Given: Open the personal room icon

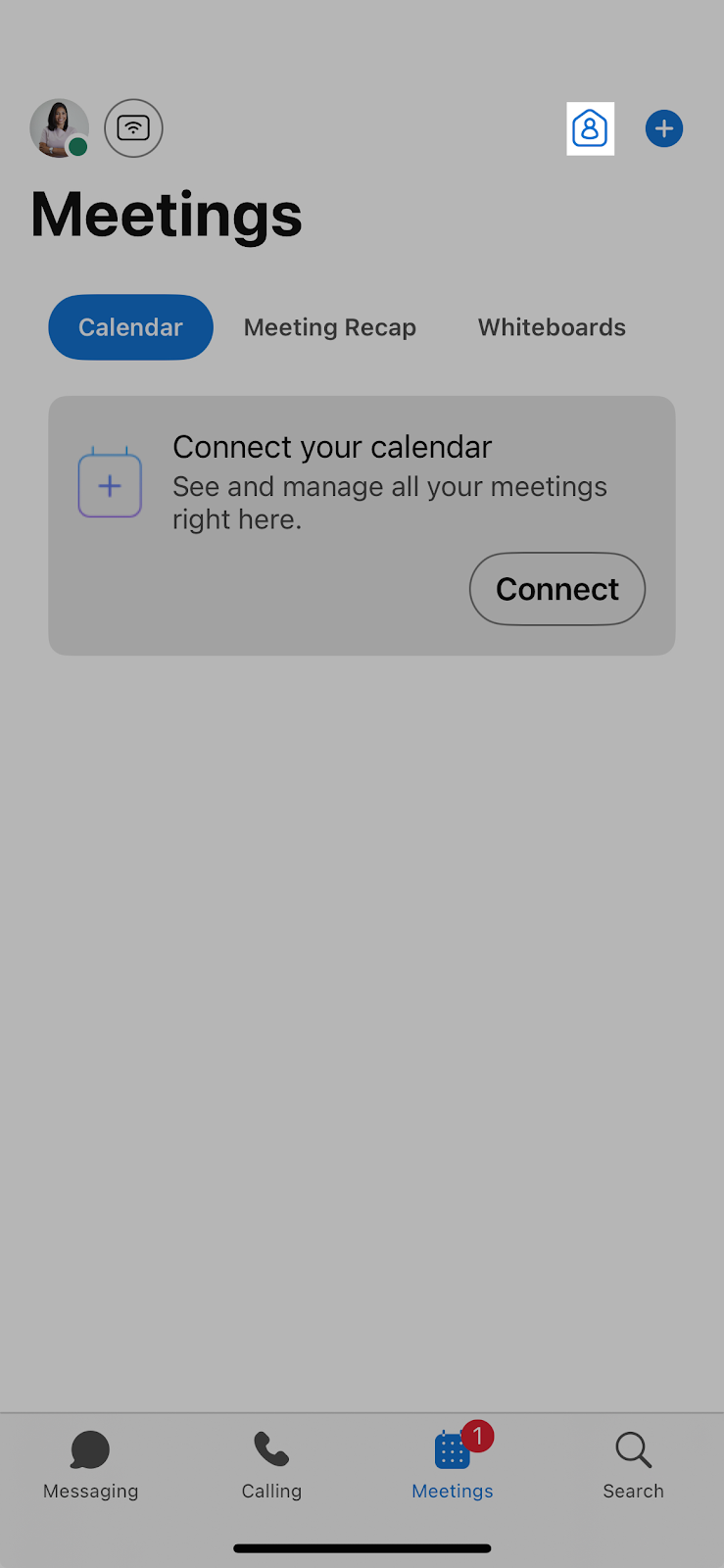Looking at the screenshot, I should (590, 128).
